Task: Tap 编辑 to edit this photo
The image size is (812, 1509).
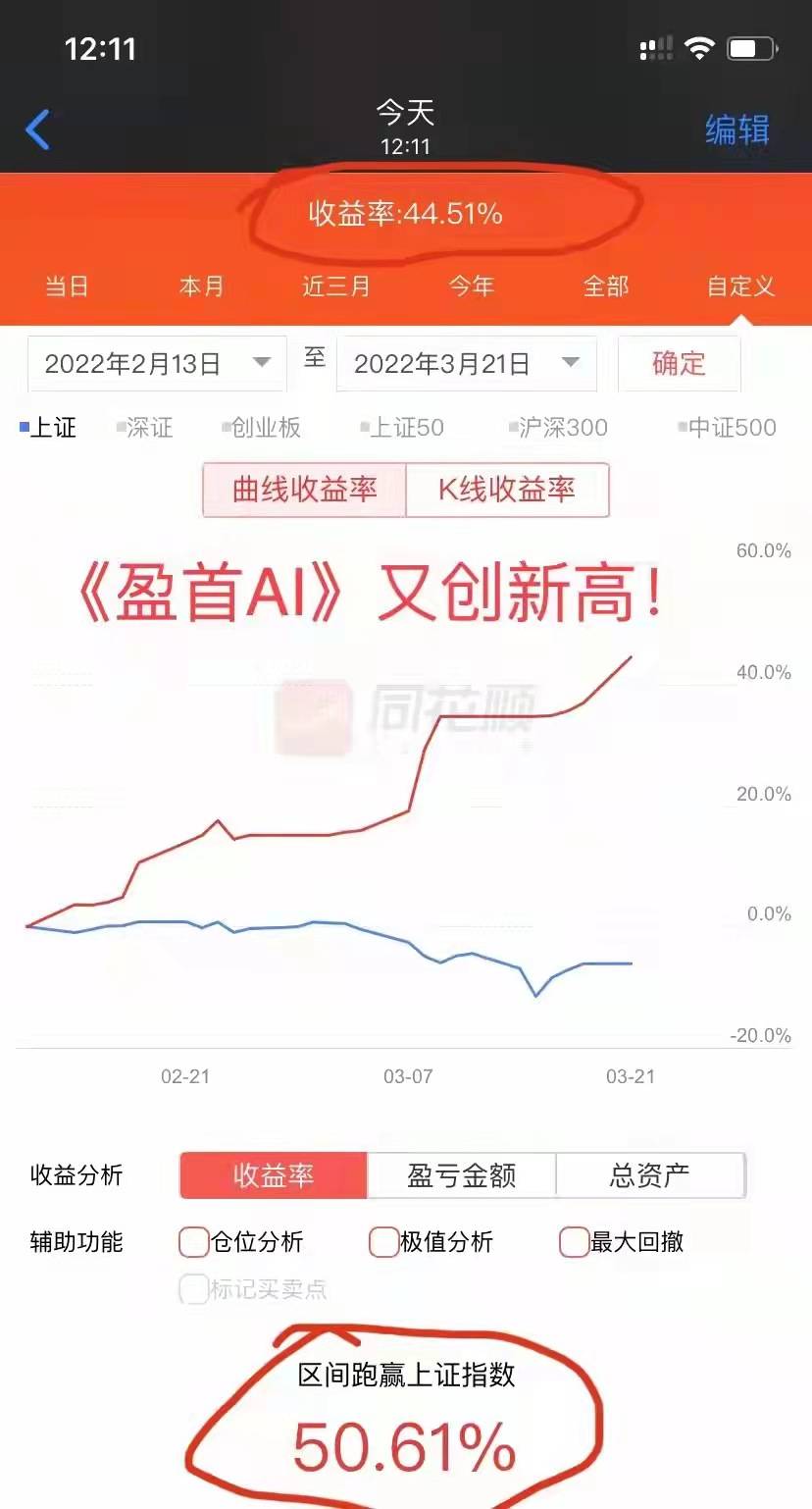Action: (x=736, y=130)
